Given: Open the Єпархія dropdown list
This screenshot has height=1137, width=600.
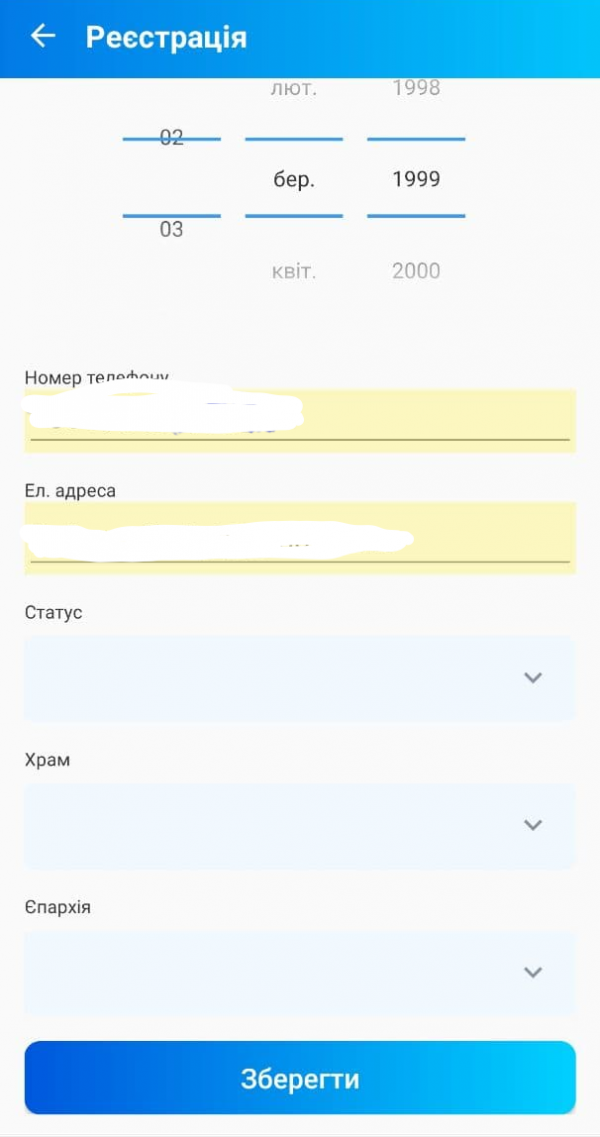Looking at the screenshot, I should click(x=300, y=973).
